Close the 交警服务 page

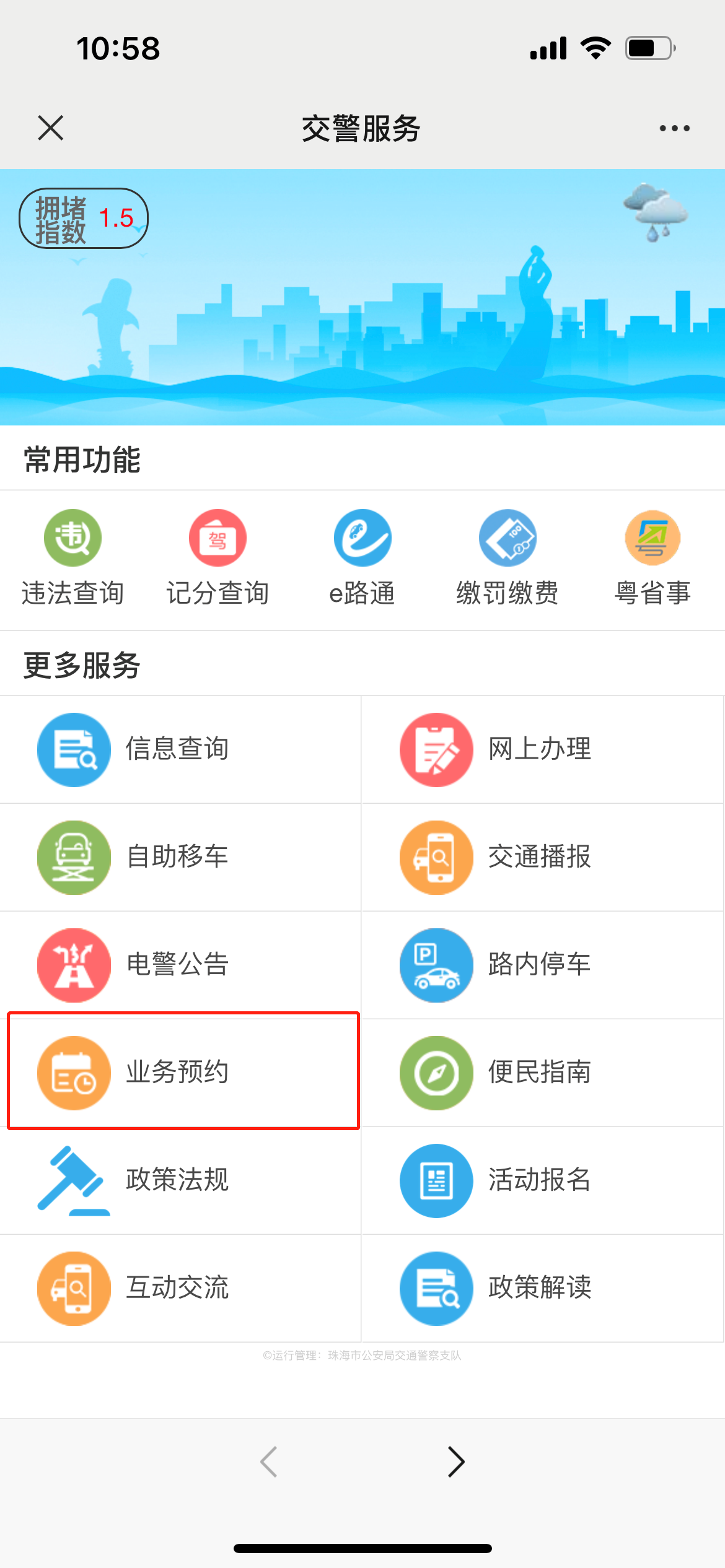51,128
